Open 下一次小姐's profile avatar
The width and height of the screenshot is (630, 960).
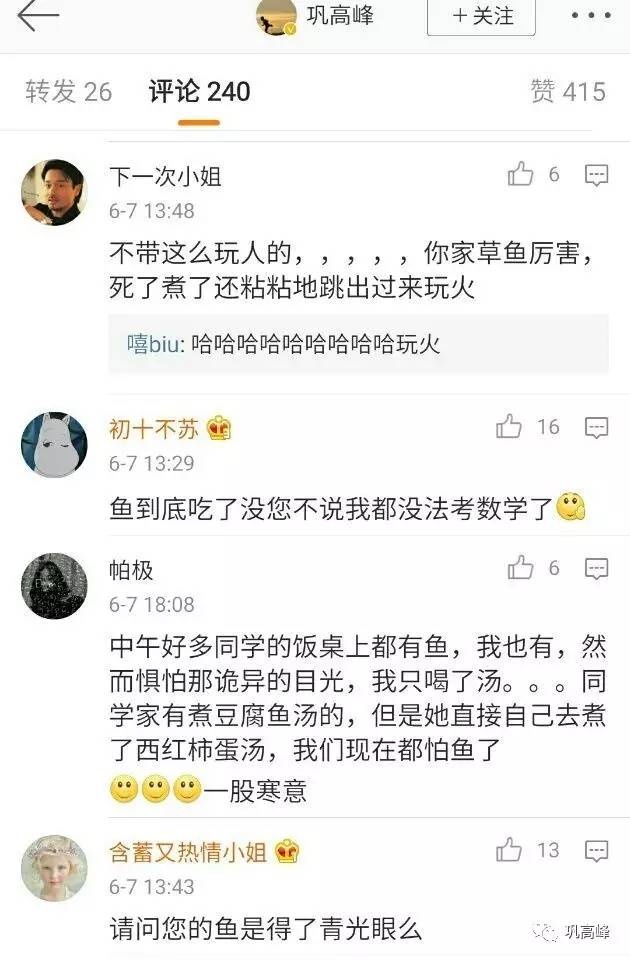54,192
